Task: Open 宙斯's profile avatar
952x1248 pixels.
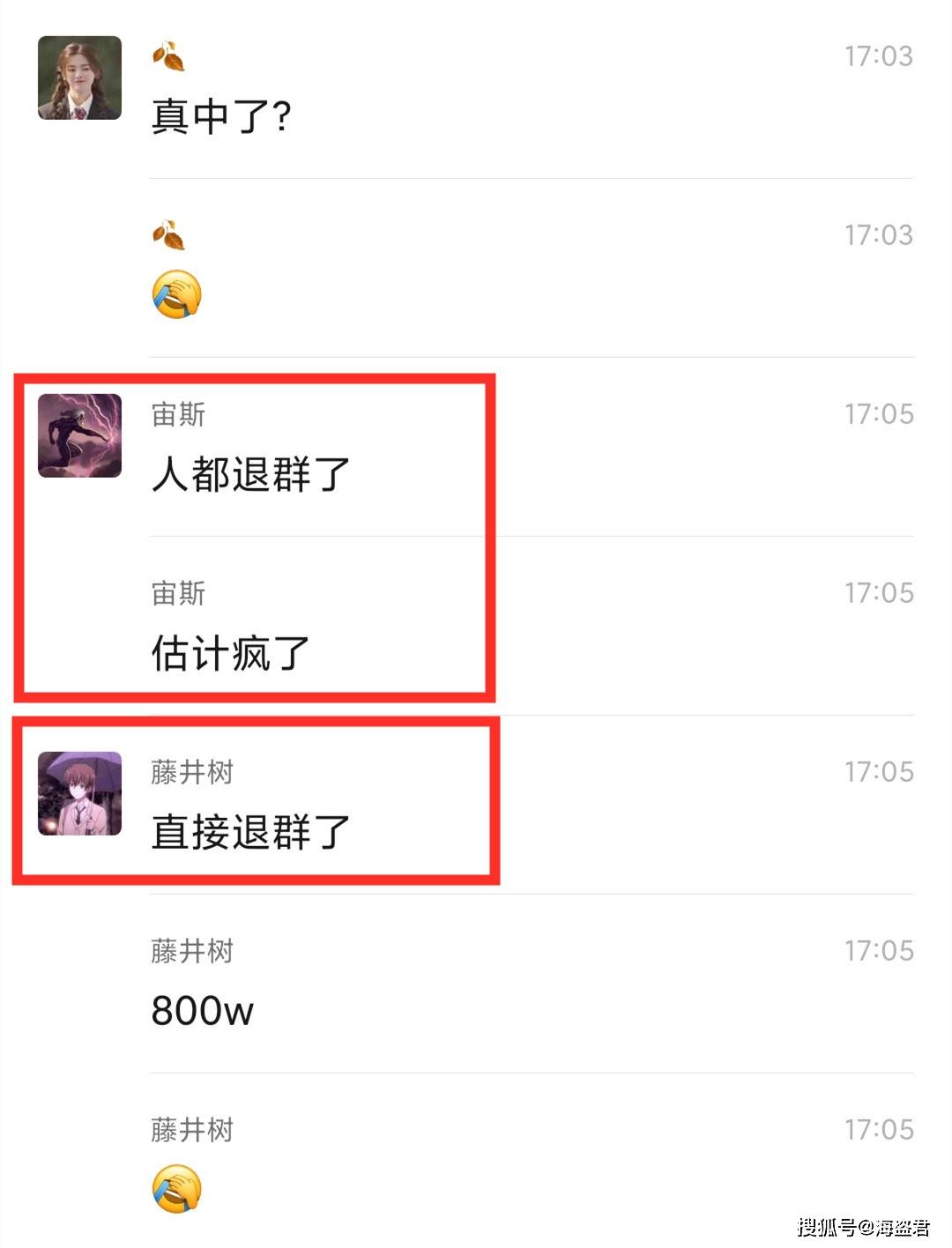Action: pyautogui.click(x=79, y=435)
